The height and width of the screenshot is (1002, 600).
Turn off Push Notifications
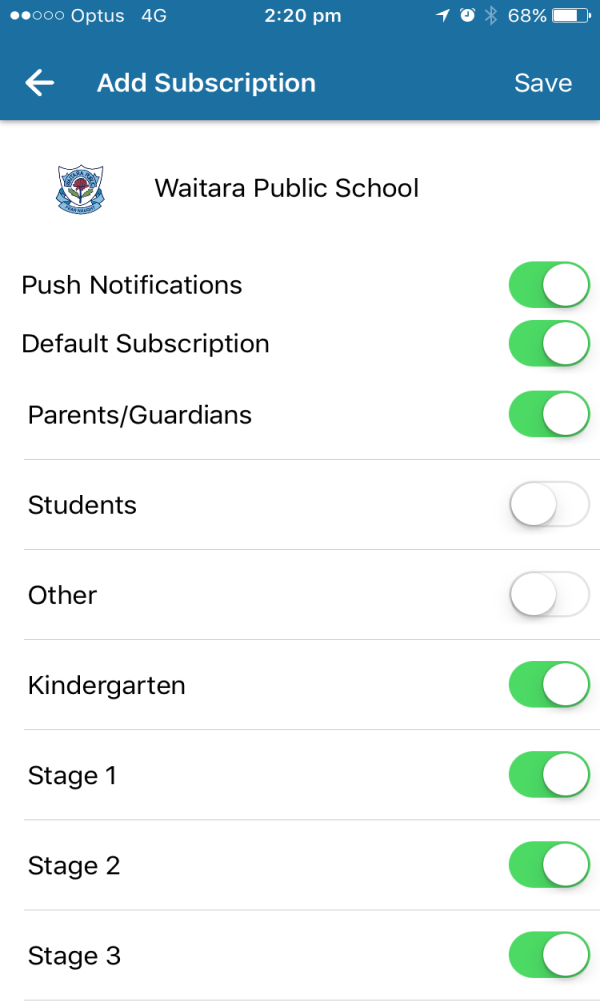pyautogui.click(x=549, y=285)
